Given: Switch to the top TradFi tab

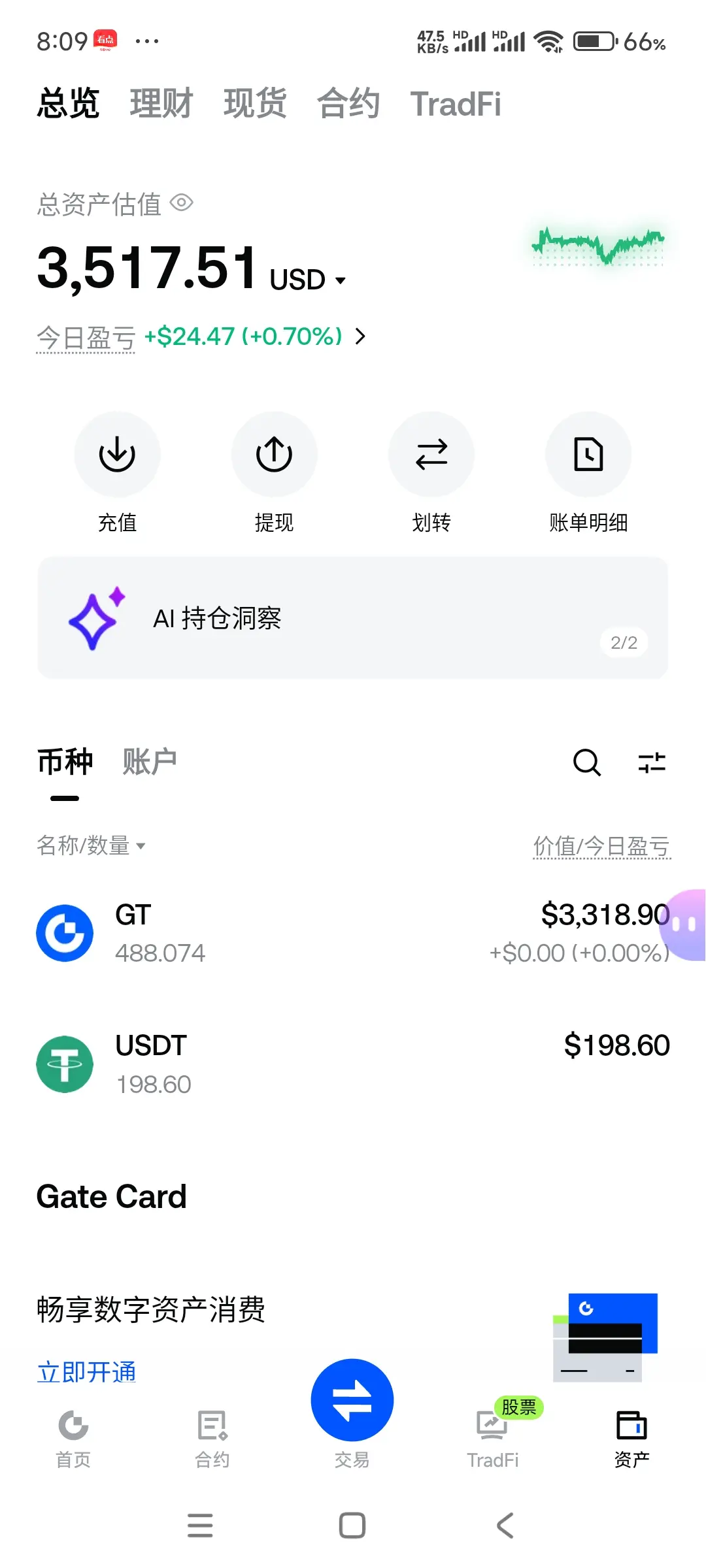Looking at the screenshot, I should (x=456, y=104).
